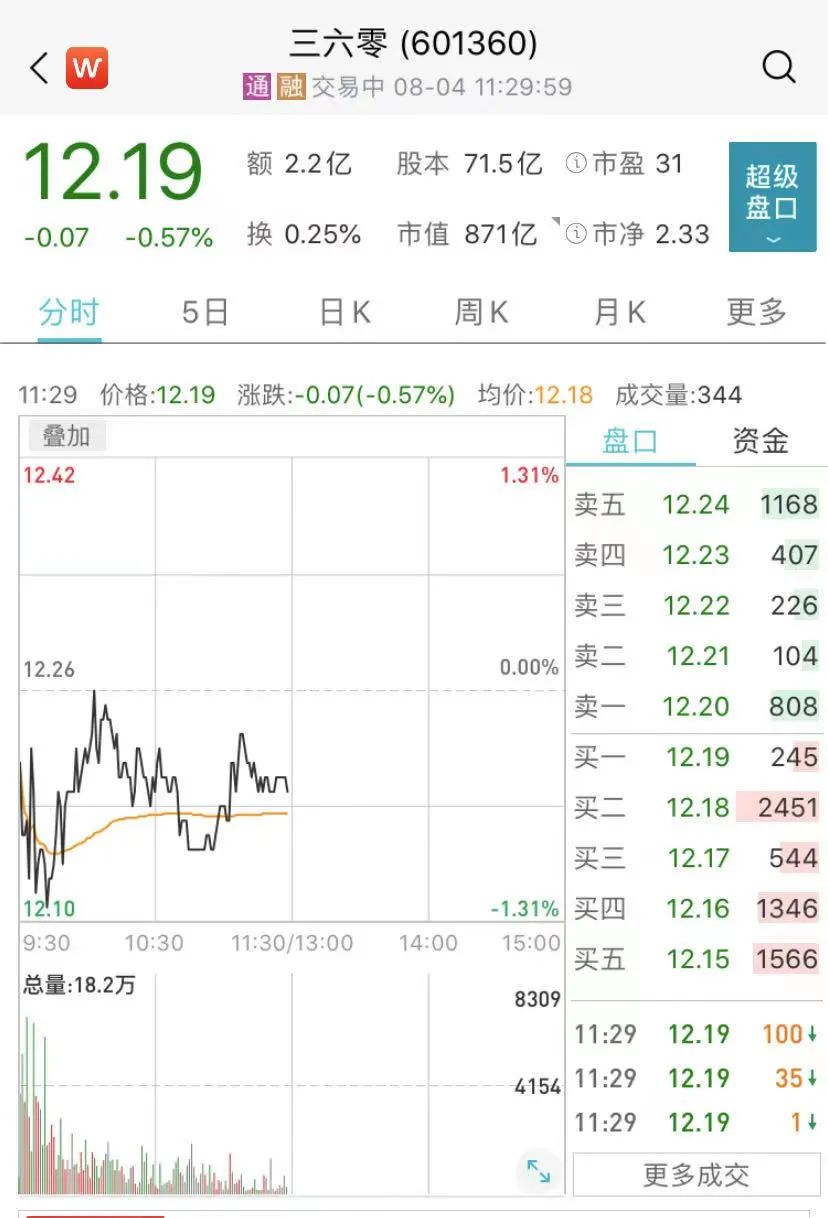Screen dimensions: 828x1218
Task: Open the 超级盘口 panel
Action: point(772,196)
